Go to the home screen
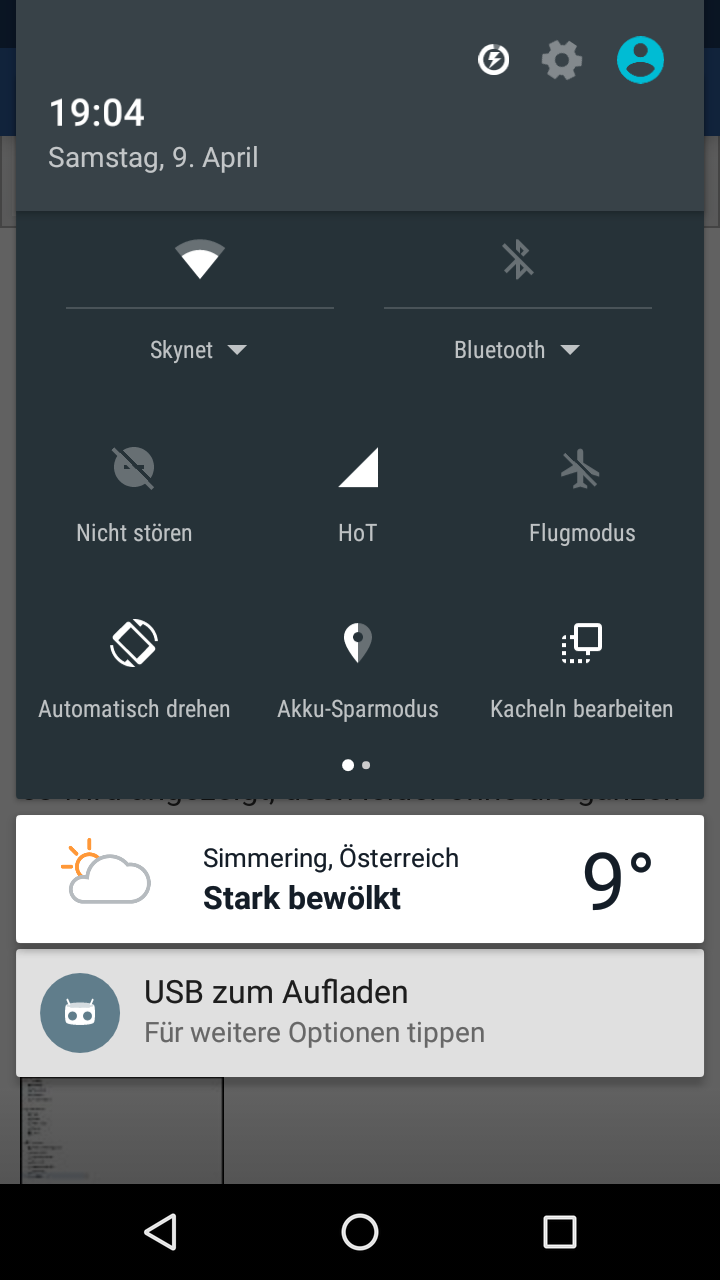The height and width of the screenshot is (1280, 720). [x=360, y=1232]
